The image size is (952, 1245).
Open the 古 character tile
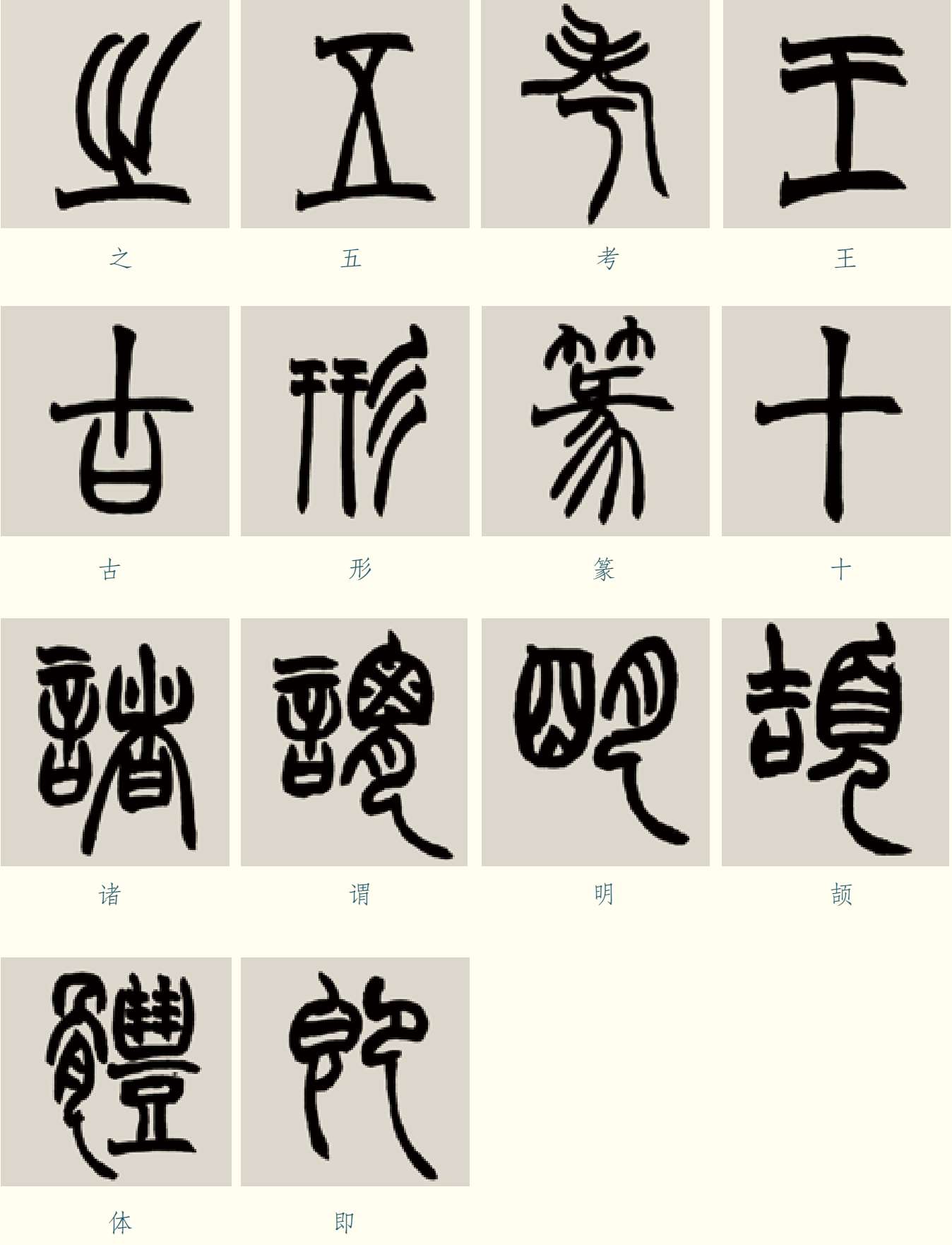pyautogui.click(x=115, y=420)
